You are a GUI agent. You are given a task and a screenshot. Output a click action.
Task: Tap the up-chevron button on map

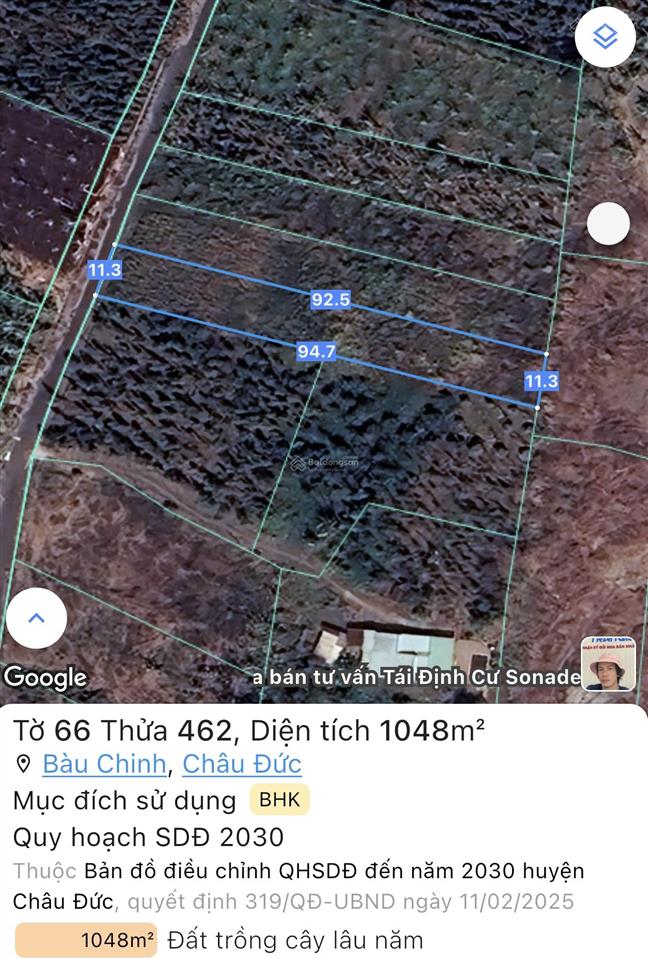click(36, 618)
